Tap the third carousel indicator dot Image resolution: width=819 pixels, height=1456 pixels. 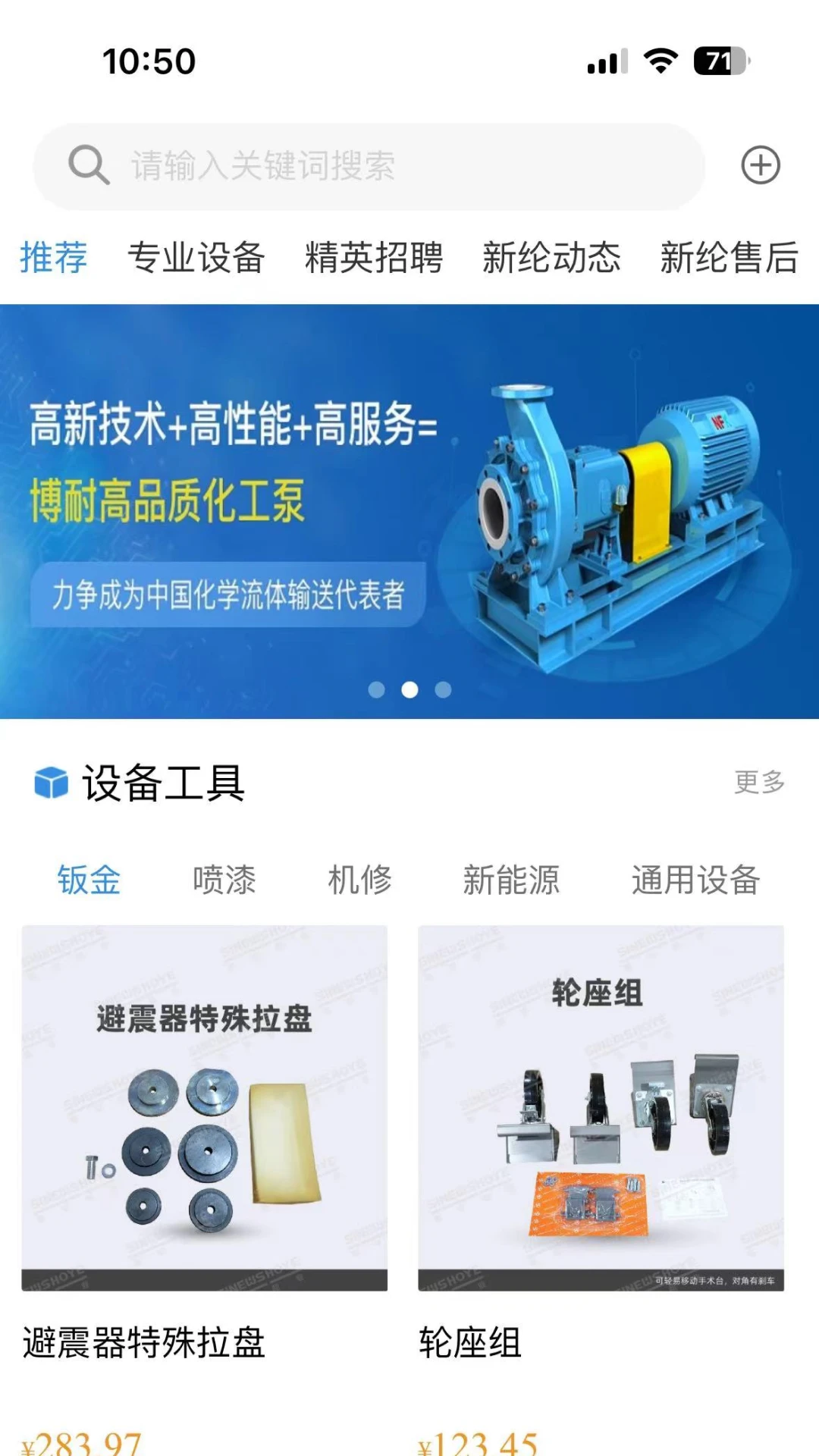click(x=441, y=689)
